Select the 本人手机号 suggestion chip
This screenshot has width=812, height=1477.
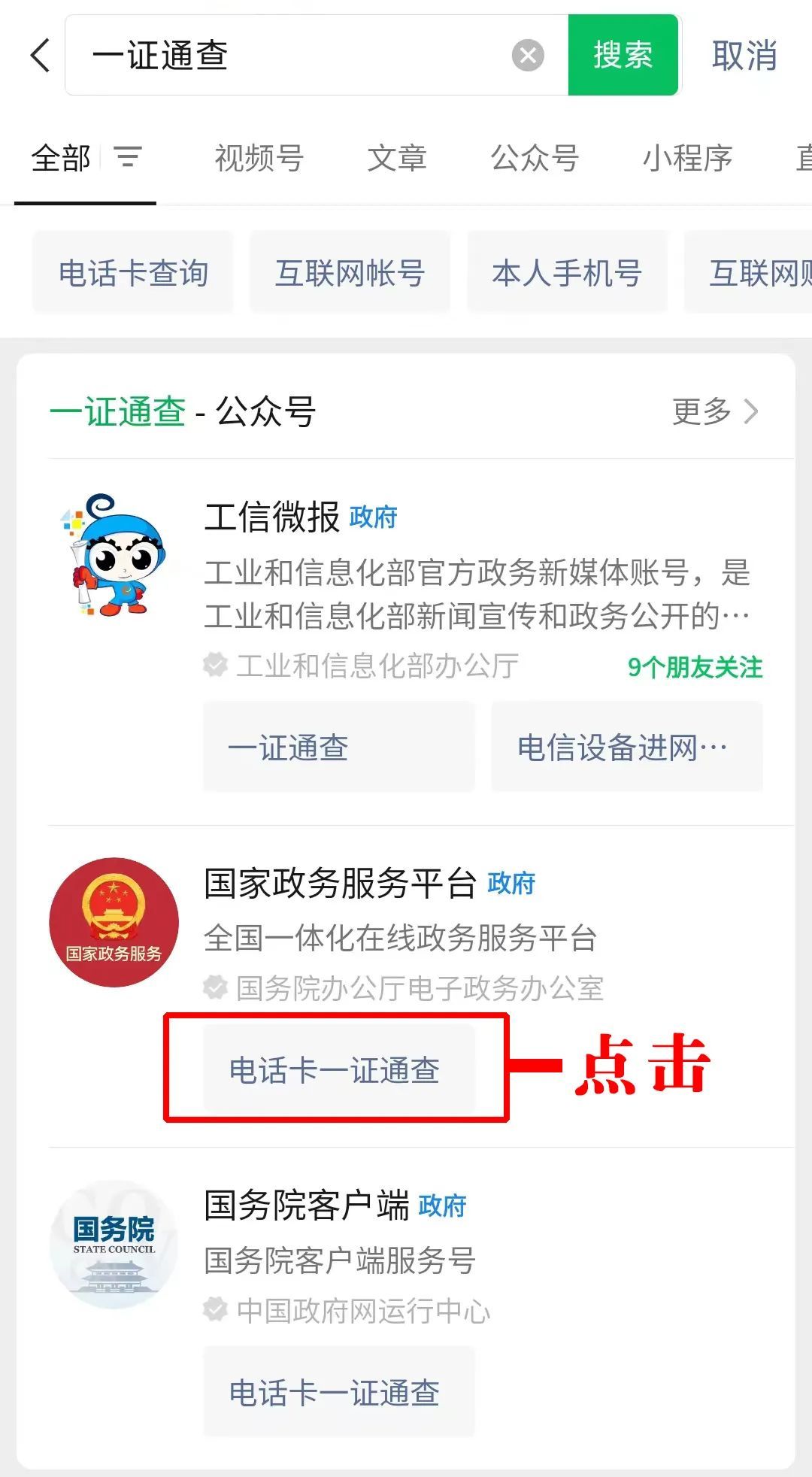pos(567,273)
